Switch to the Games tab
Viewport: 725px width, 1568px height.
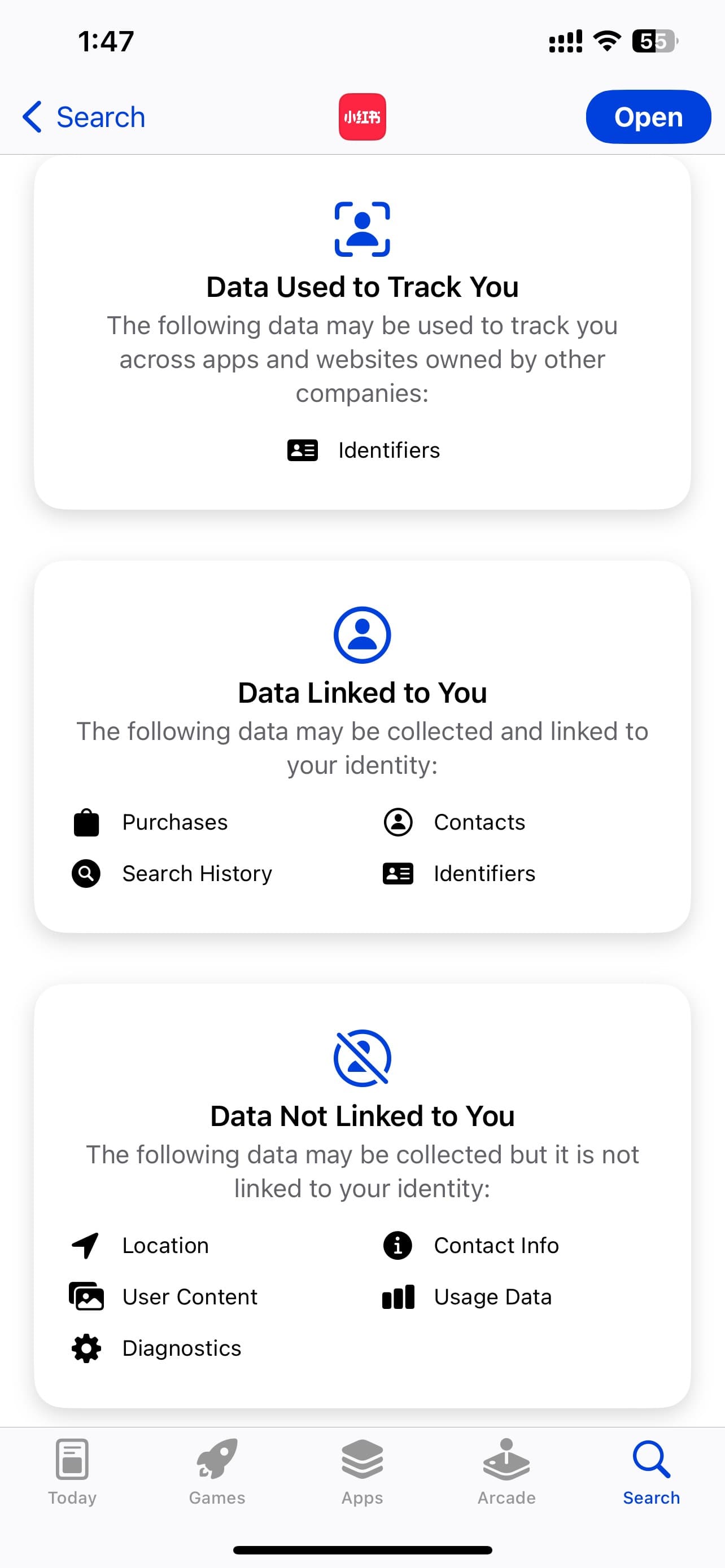[217, 1470]
